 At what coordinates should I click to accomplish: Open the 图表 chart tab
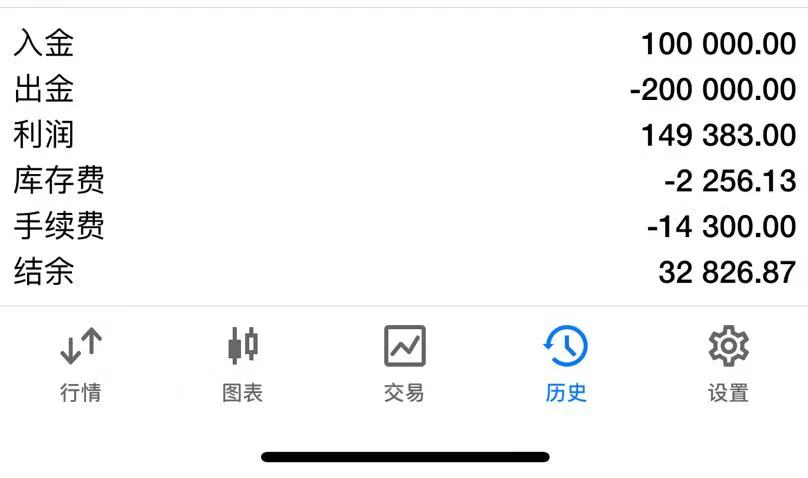[242, 364]
